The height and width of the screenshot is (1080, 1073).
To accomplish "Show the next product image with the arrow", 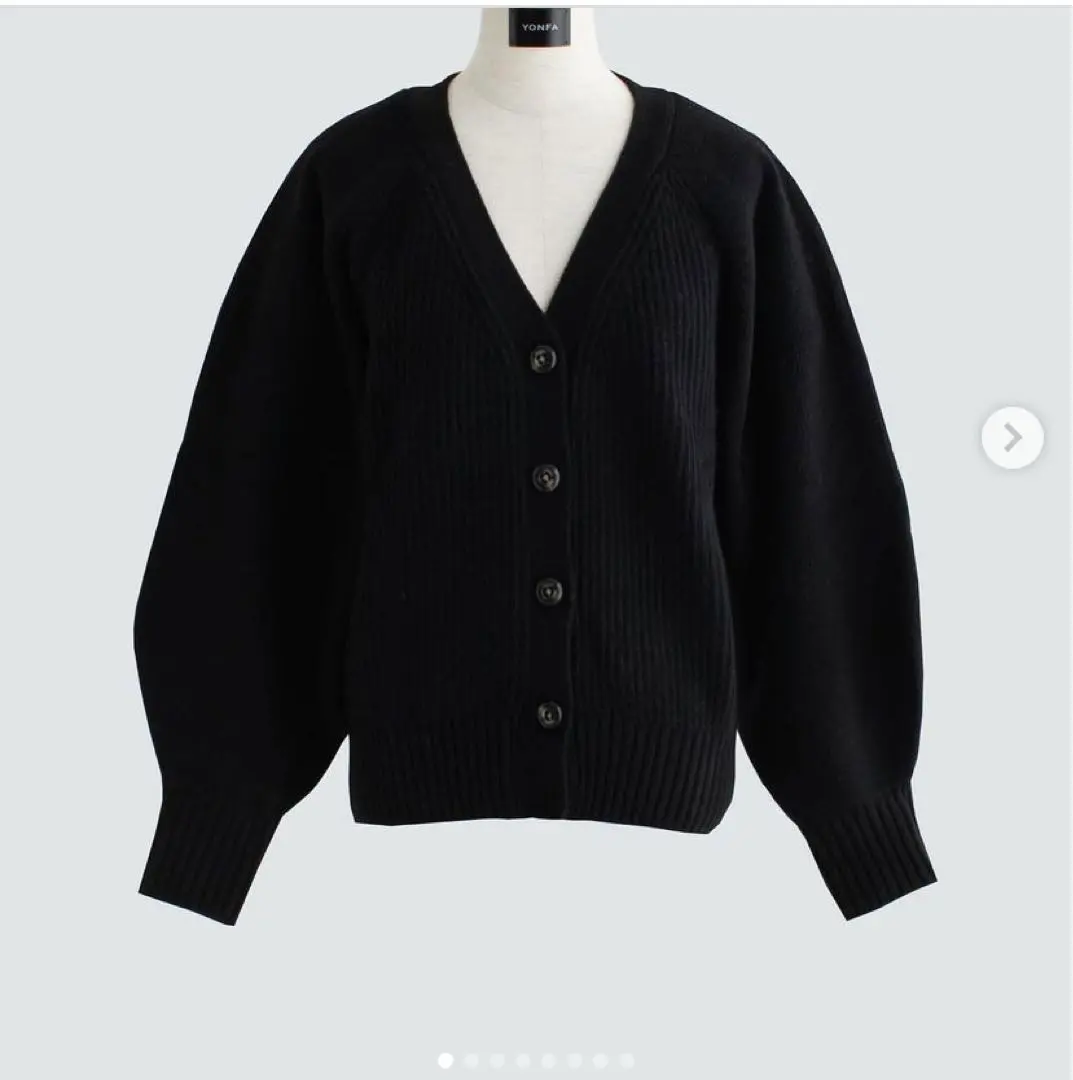I will coord(1012,438).
